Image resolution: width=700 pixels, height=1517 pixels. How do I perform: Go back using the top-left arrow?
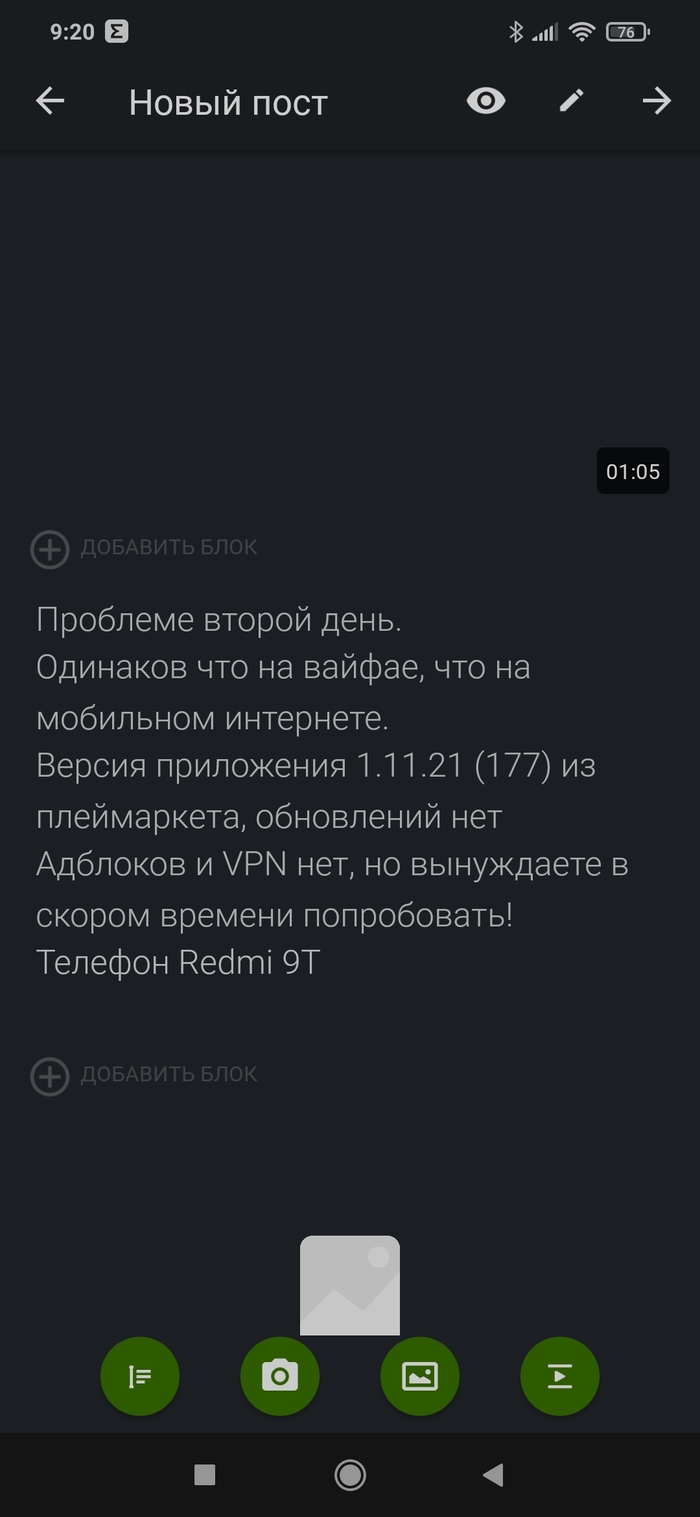[50, 101]
